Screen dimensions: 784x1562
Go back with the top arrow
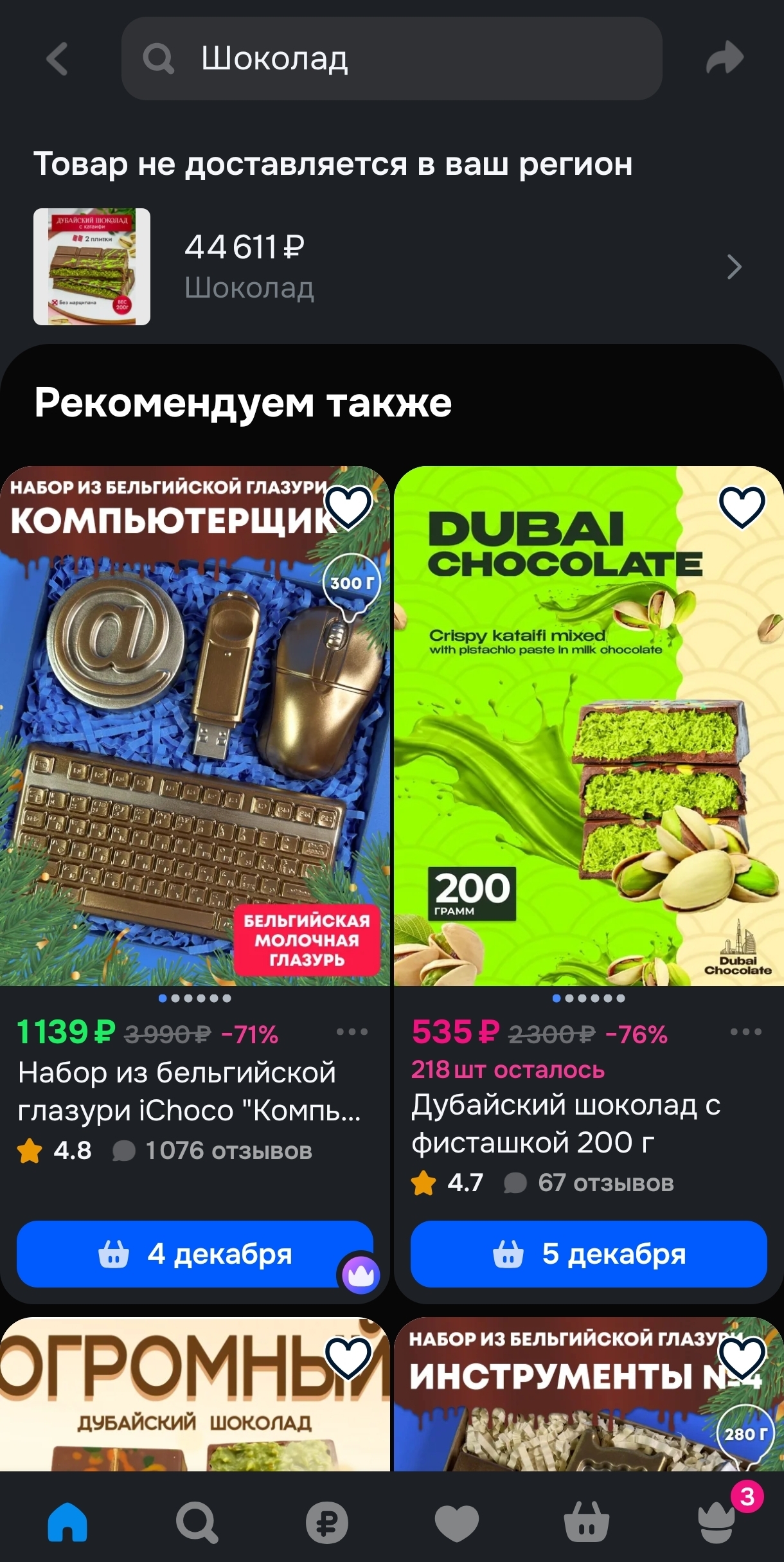point(57,58)
